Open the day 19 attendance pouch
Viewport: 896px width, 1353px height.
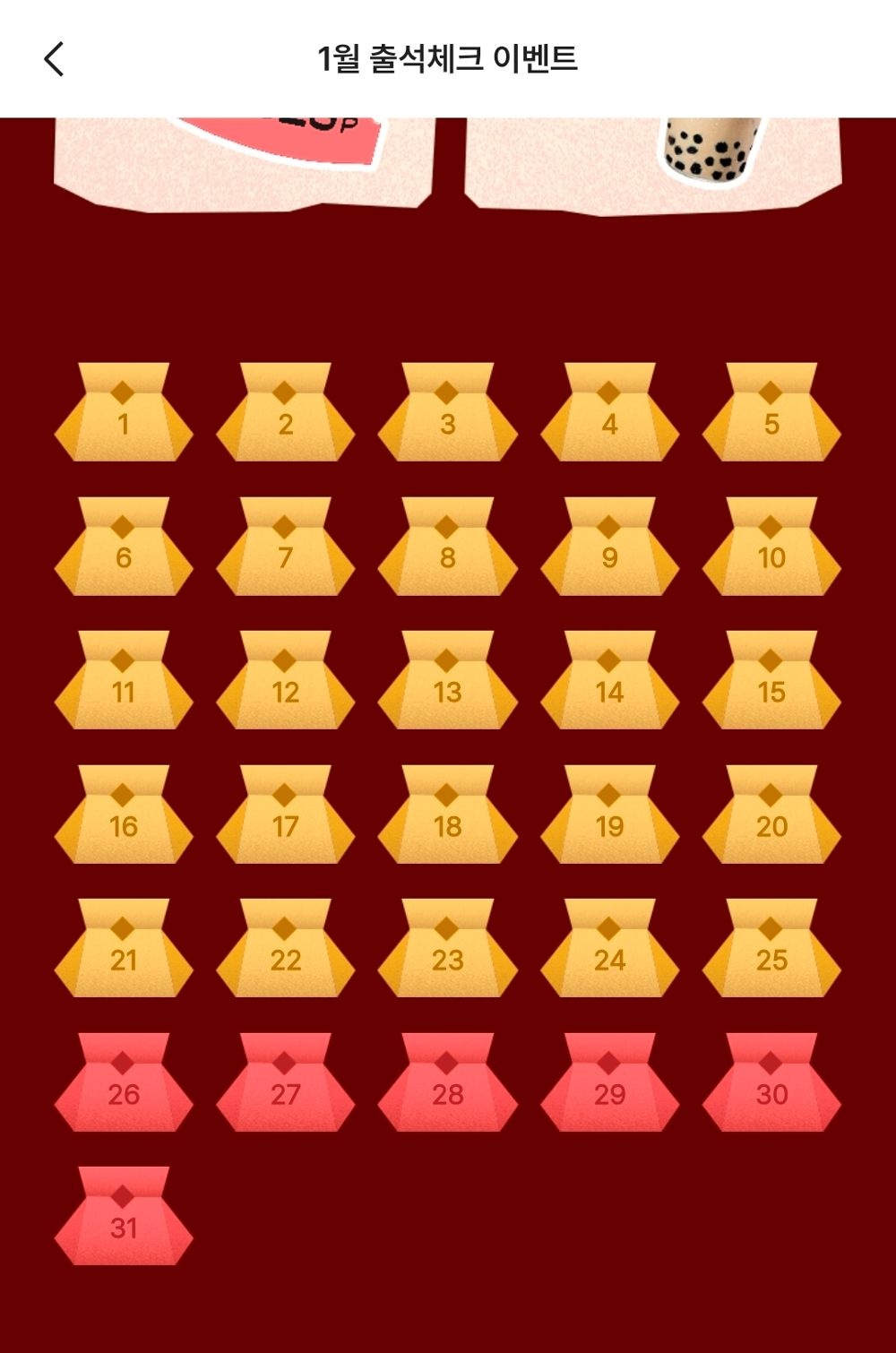click(x=609, y=816)
